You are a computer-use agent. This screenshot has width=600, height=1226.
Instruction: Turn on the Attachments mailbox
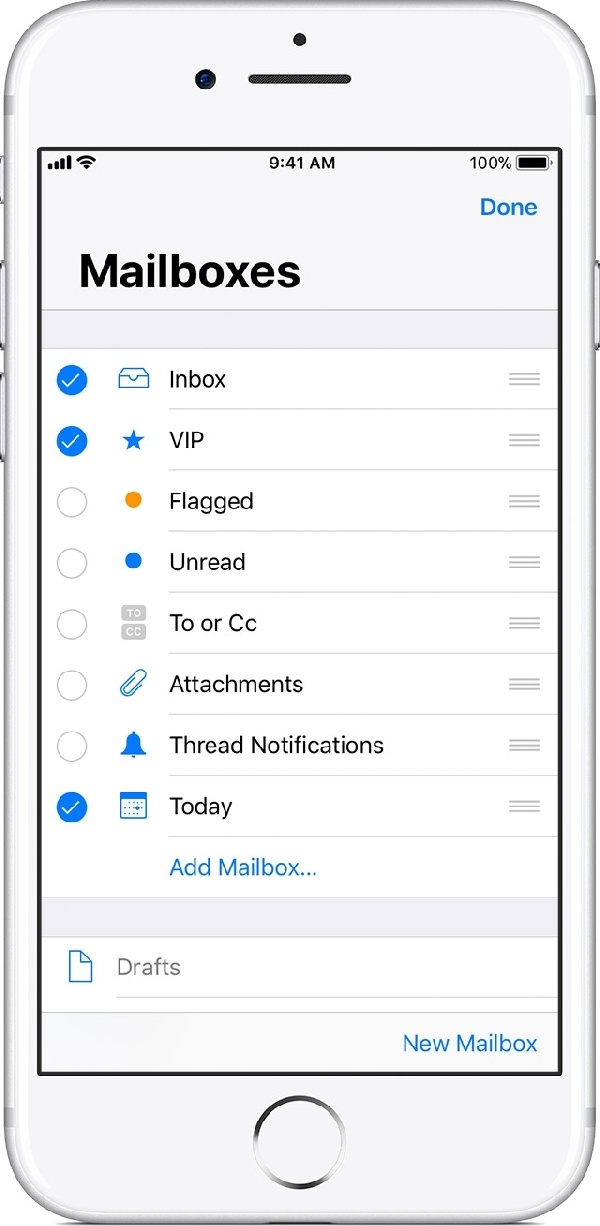point(72,685)
